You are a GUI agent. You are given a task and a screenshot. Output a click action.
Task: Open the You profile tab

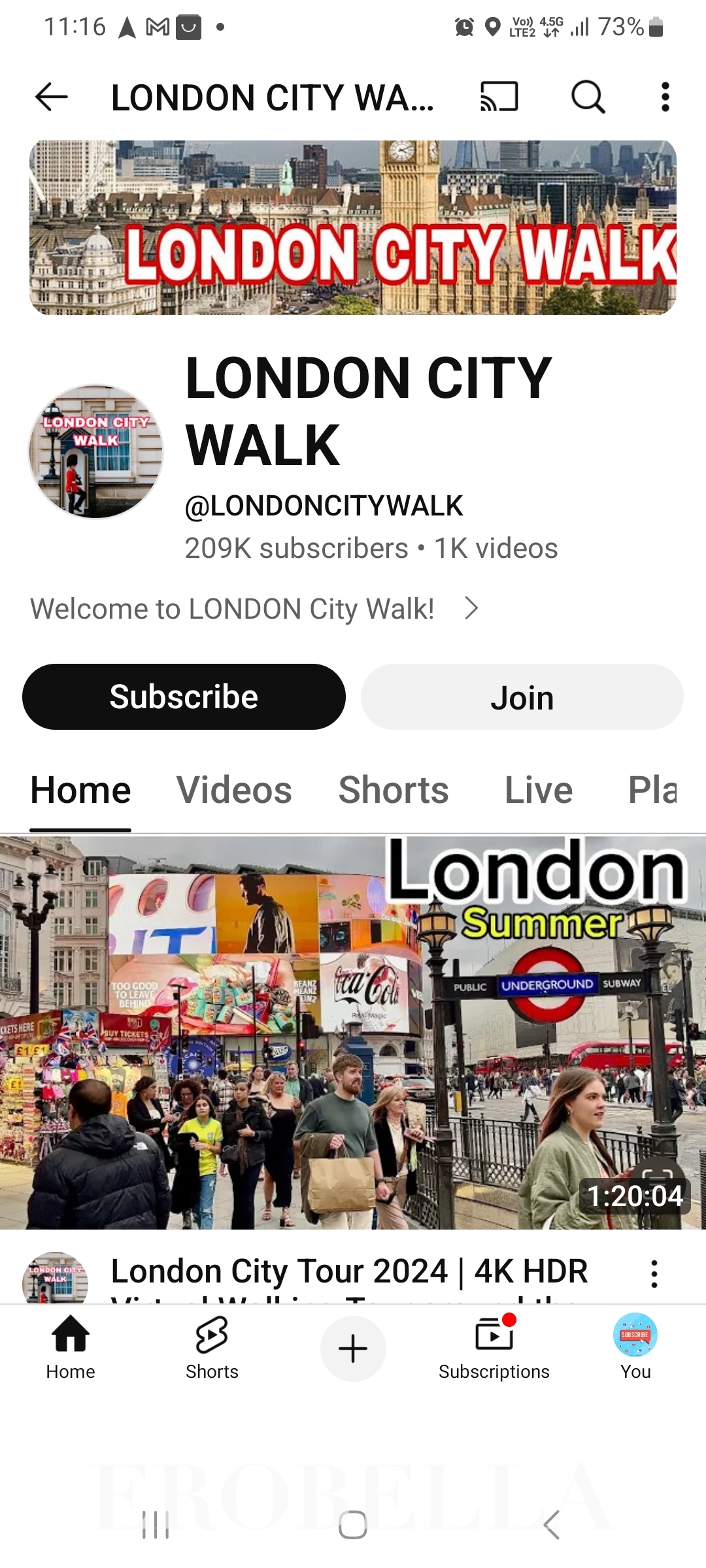(635, 1348)
